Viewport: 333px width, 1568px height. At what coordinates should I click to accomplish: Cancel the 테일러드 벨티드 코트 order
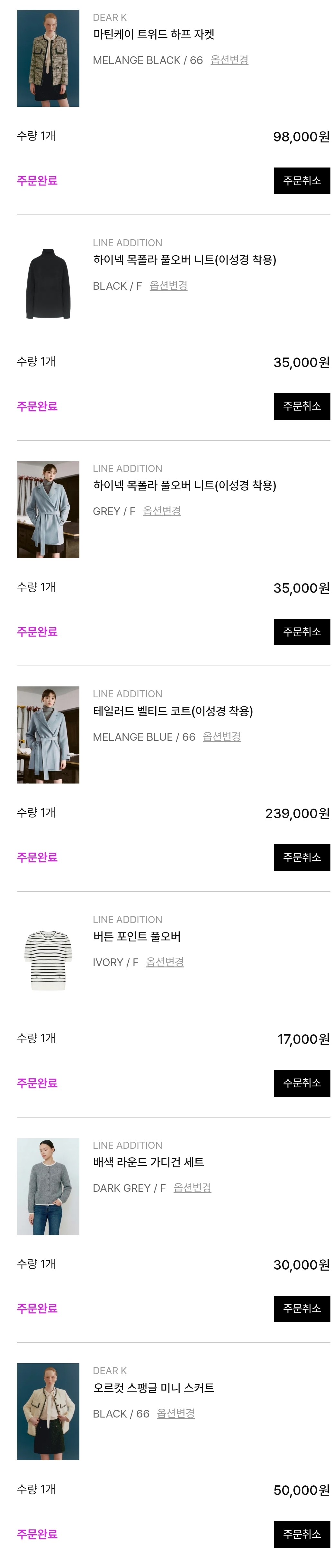point(301,857)
